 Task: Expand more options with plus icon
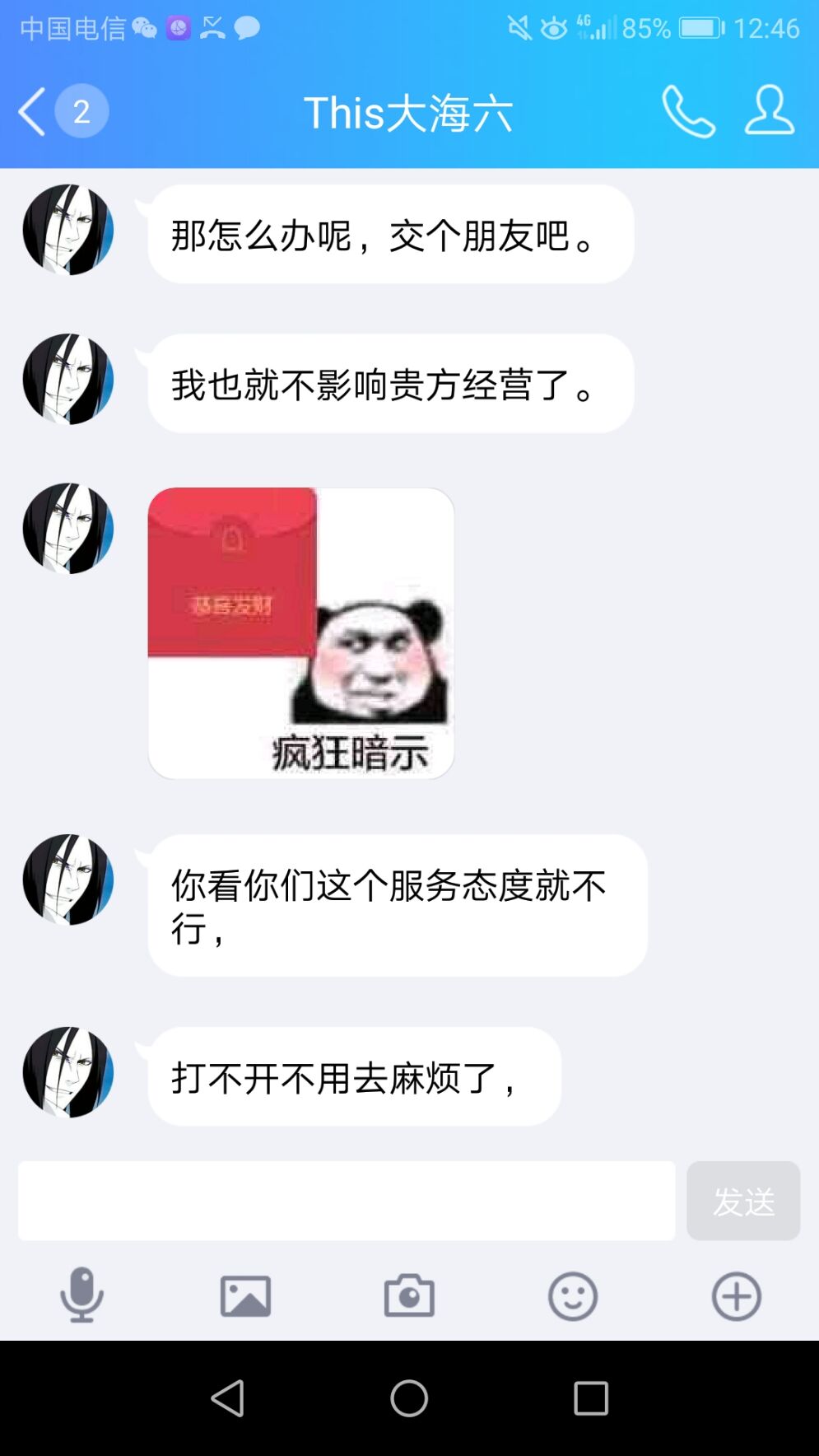pos(736,1296)
